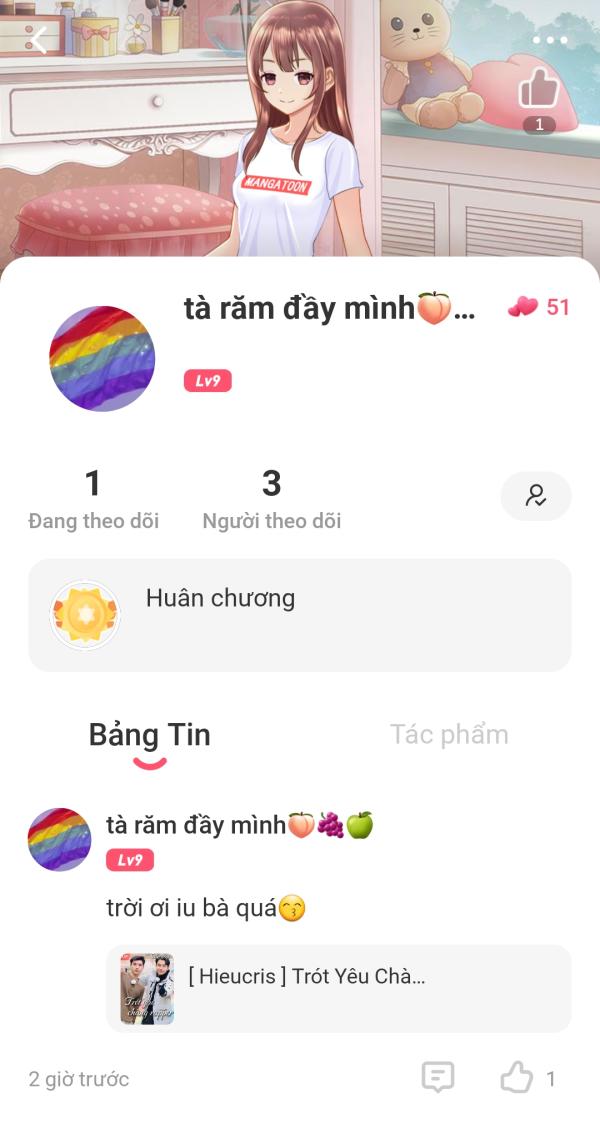Select the Bảng Tin tab
The height and width of the screenshot is (1134, 600).
pos(149,737)
